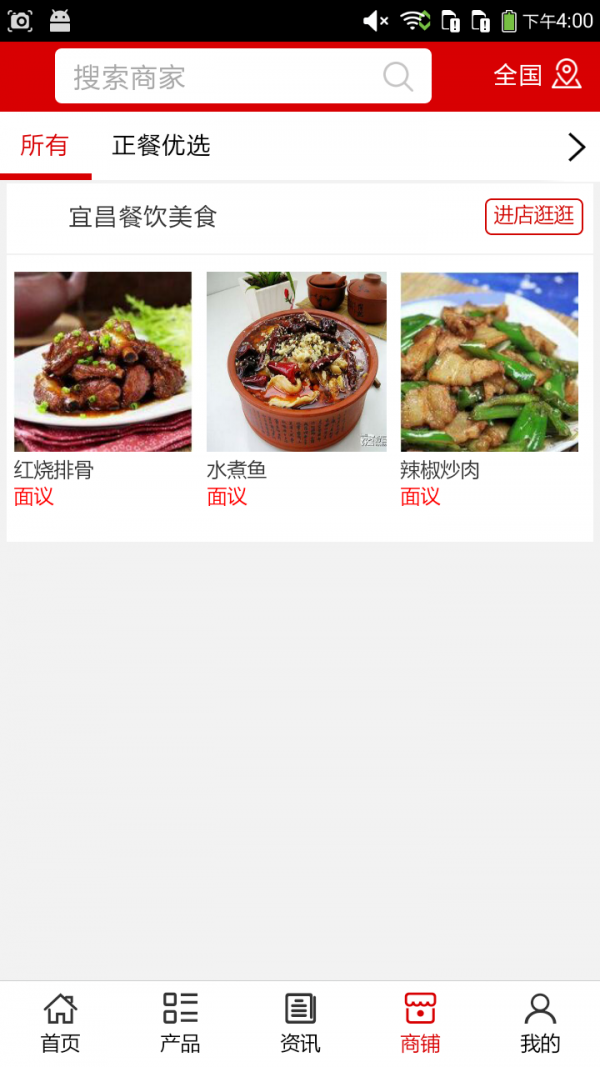This screenshot has height=1067, width=600.
Task: View the 水煮鱼 dish
Action: [296, 362]
